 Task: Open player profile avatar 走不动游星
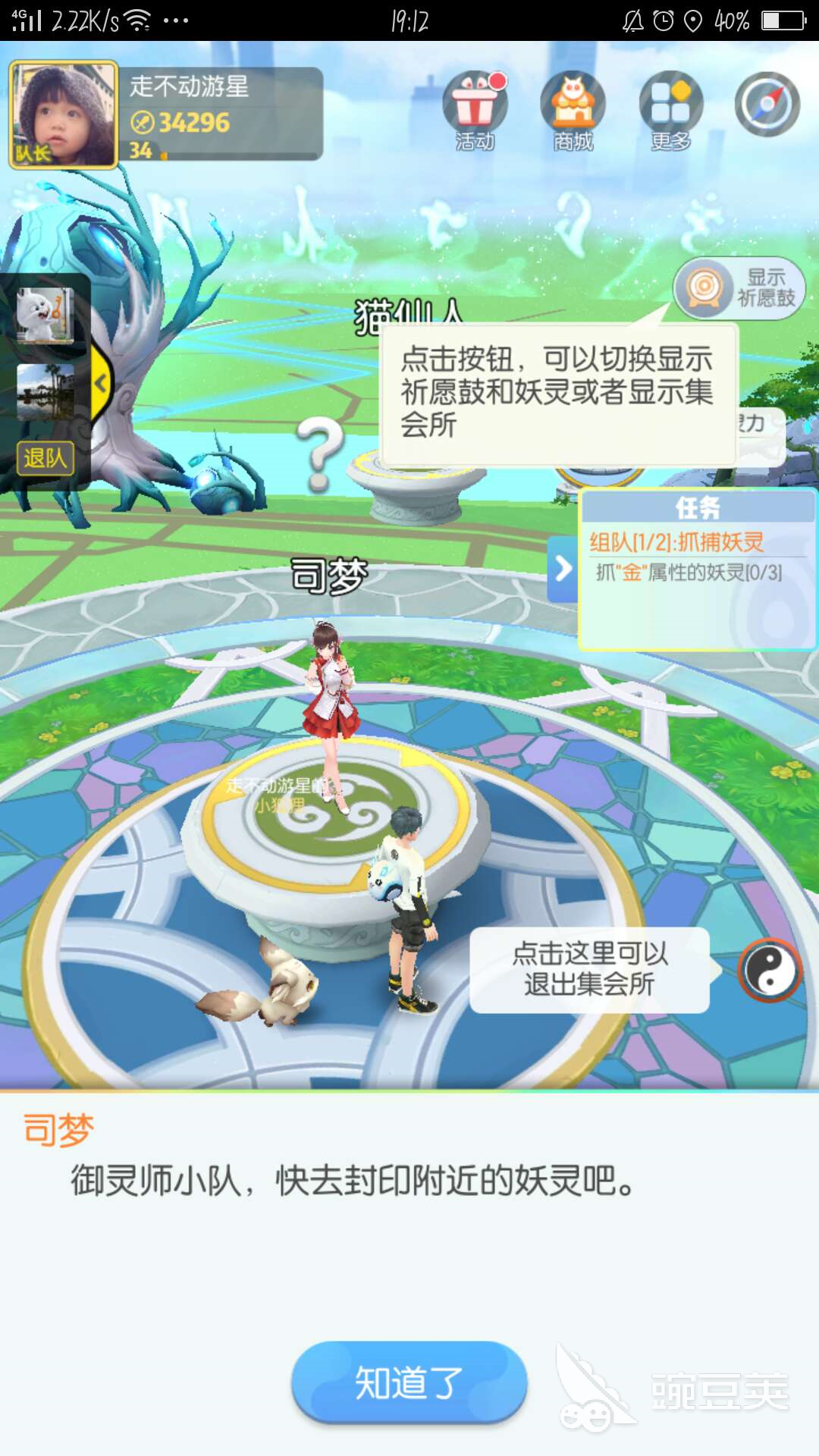tap(64, 114)
